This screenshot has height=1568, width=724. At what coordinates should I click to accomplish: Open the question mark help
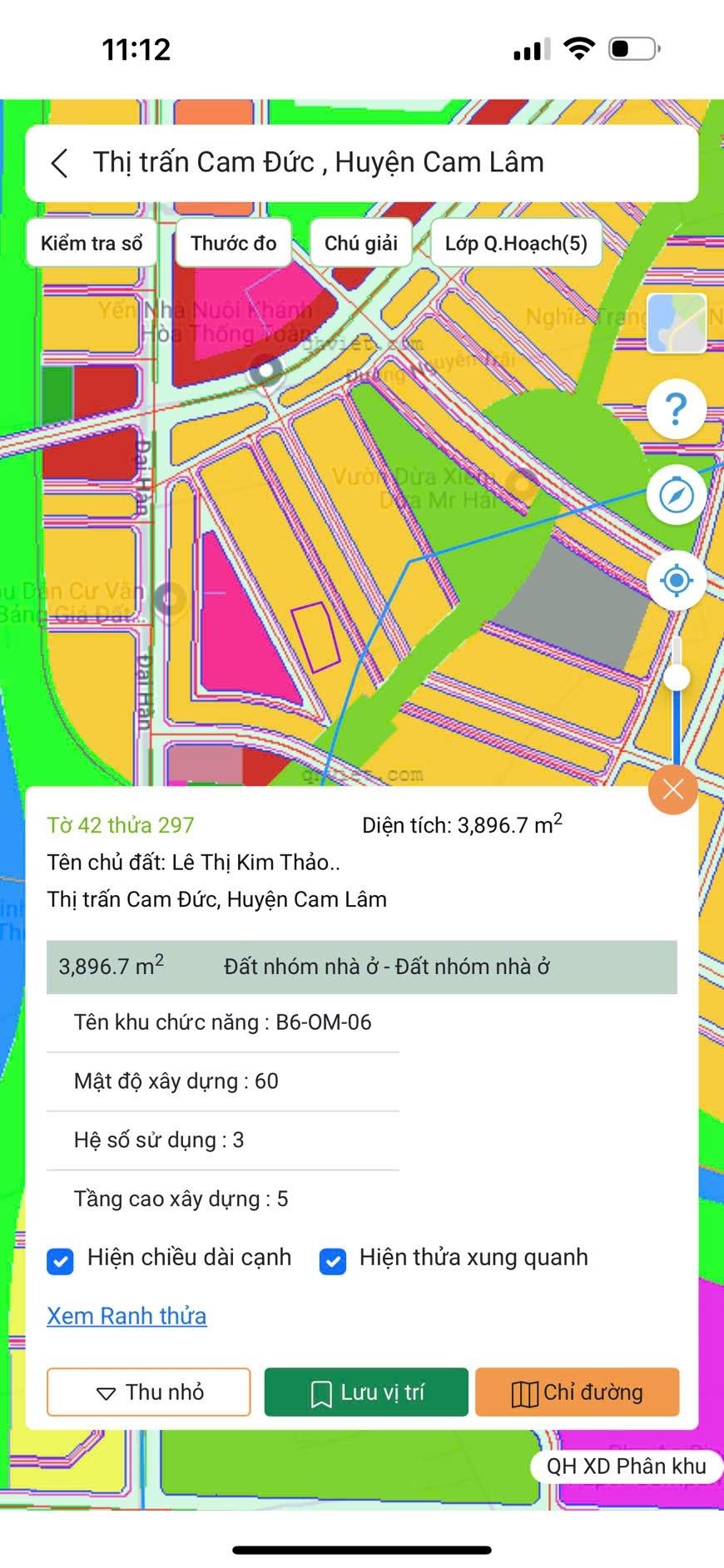677,409
